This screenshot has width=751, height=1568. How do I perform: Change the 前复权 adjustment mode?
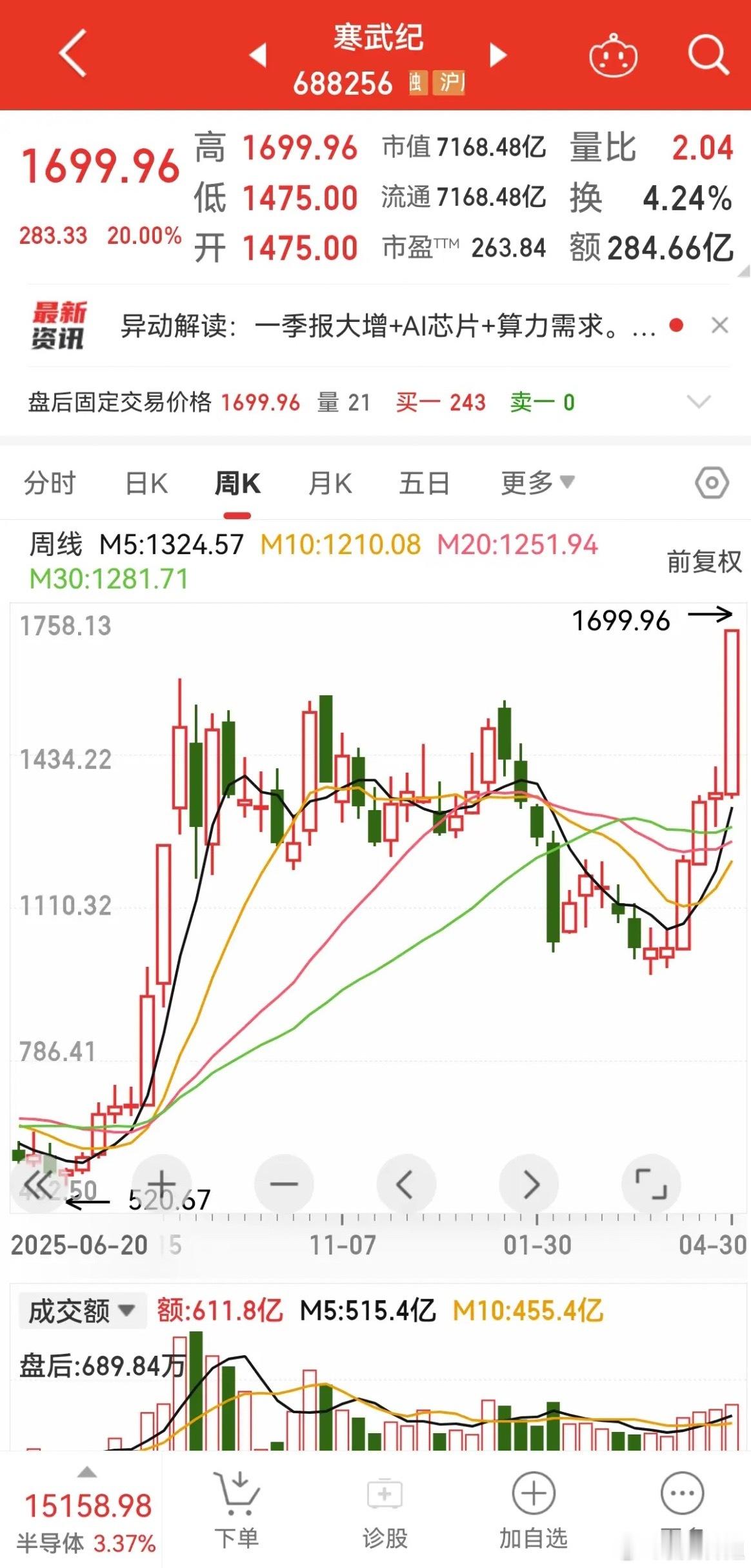[x=704, y=562]
